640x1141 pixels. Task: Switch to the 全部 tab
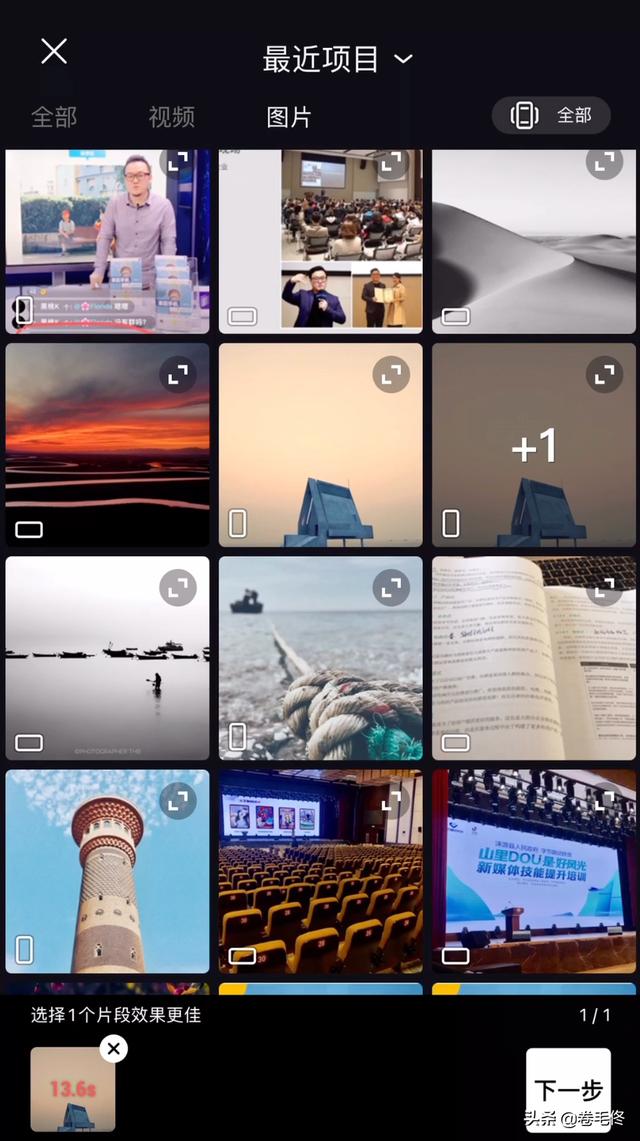[54, 116]
